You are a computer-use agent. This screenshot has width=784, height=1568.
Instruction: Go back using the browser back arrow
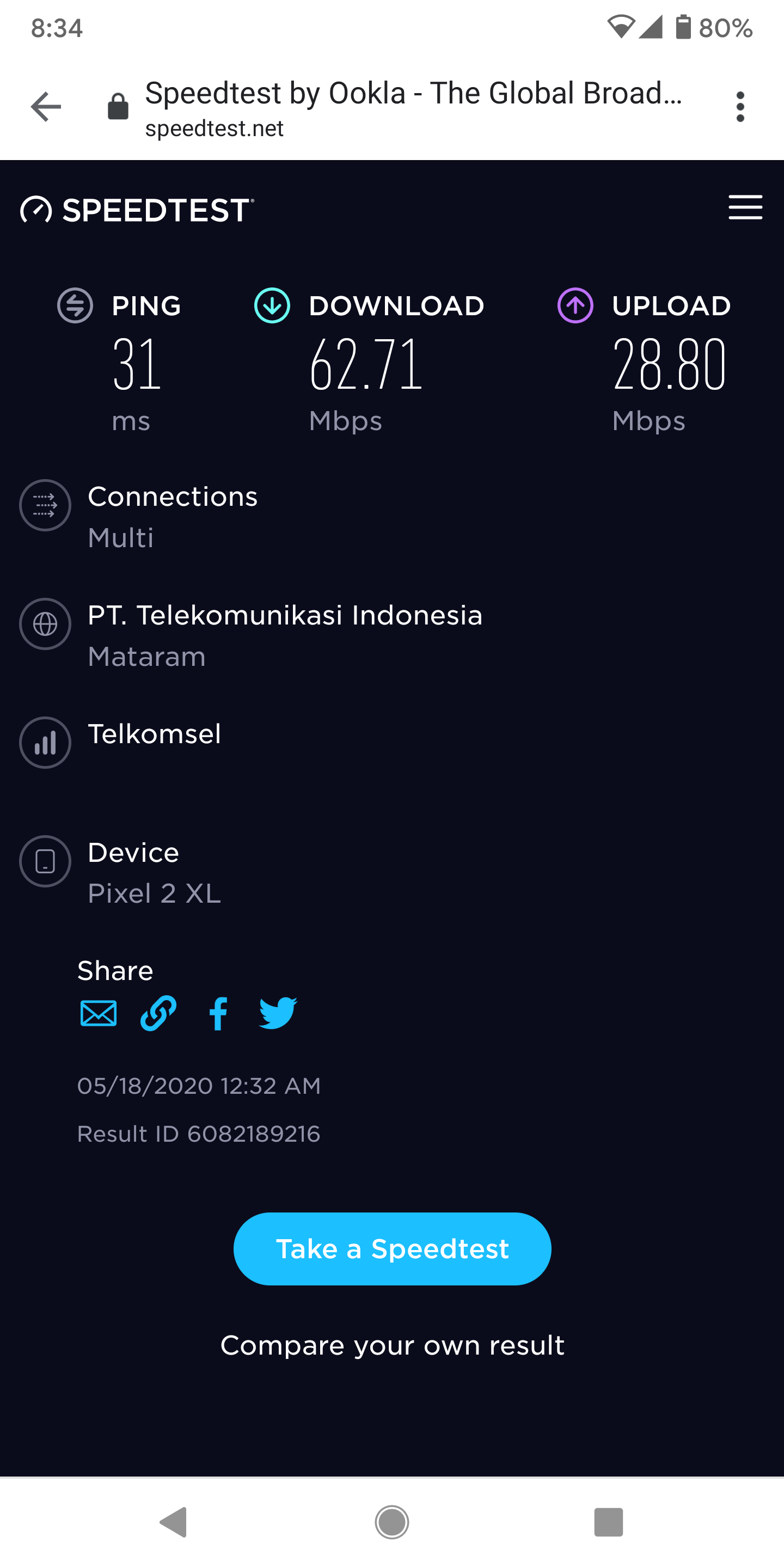tap(46, 107)
